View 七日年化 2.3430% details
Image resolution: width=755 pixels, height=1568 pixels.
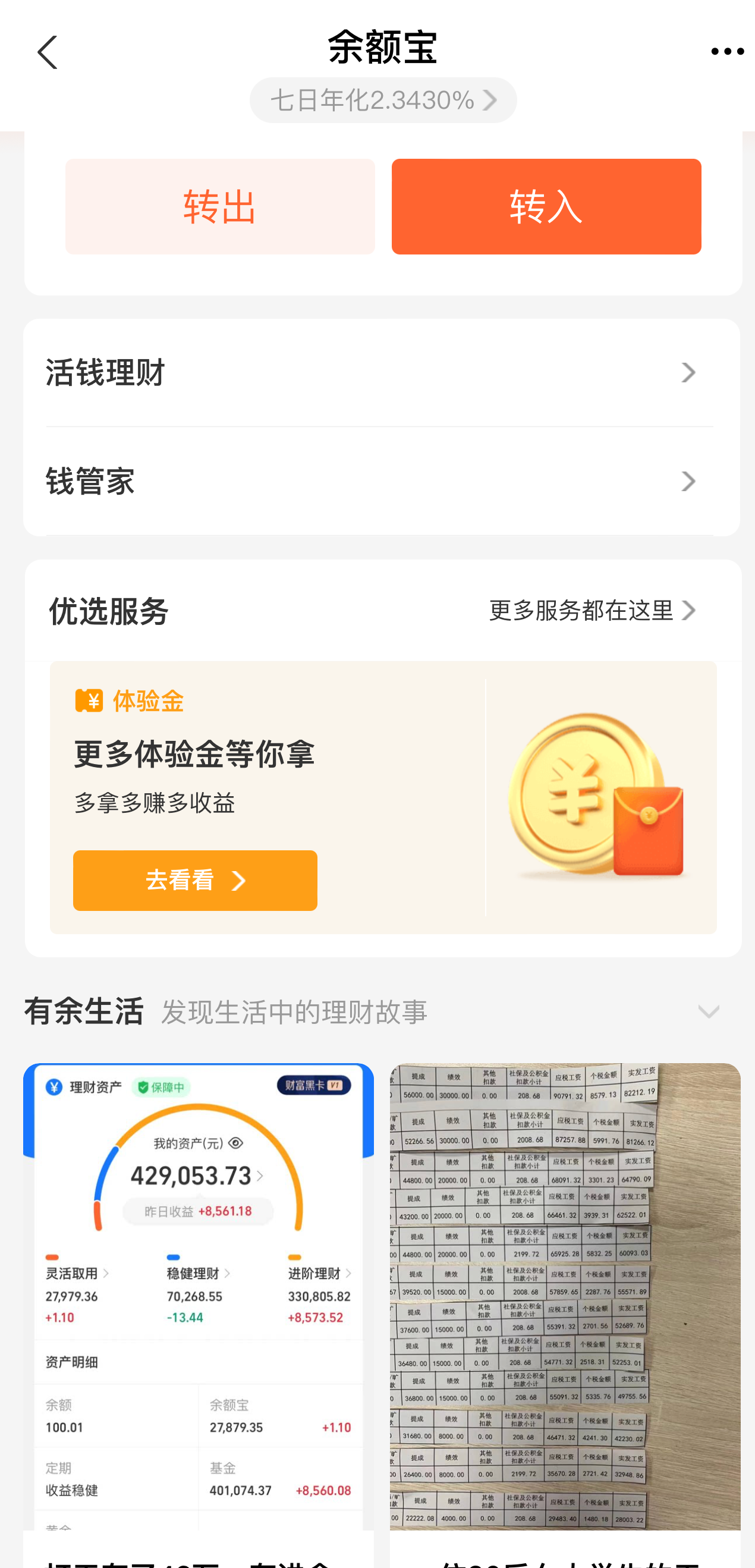point(383,100)
